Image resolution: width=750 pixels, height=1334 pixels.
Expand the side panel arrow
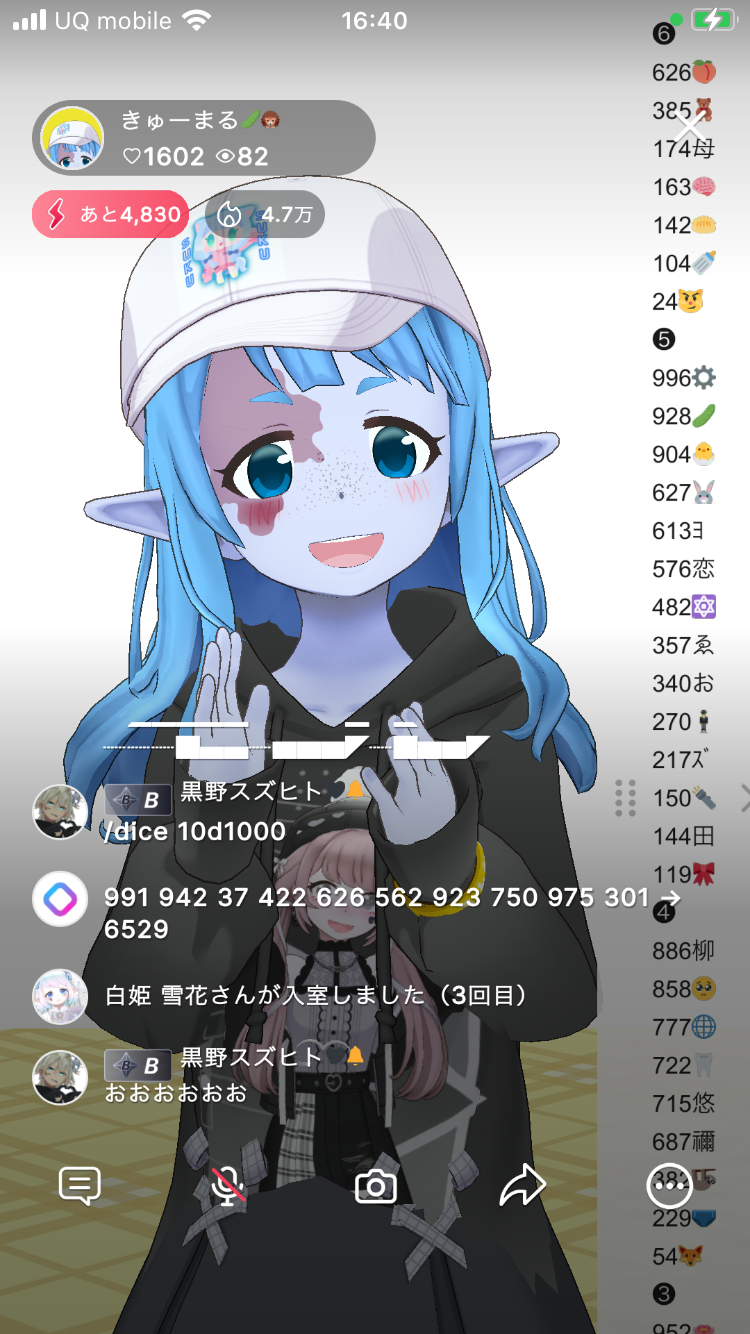pos(742,797)
